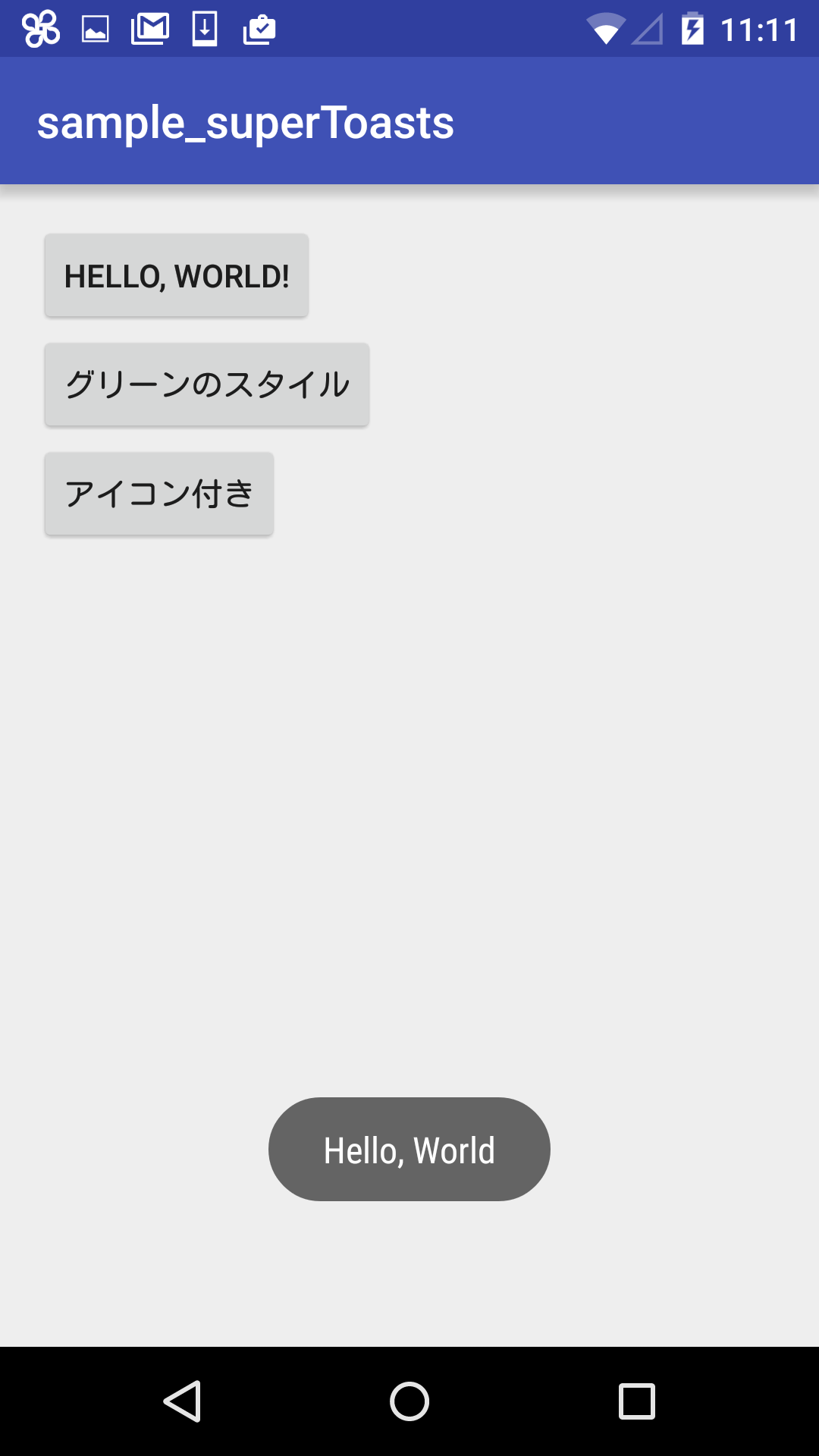Select the アイコン付き button
The width and height of the screenshot is (819, 1456).
tap(159, 494)
